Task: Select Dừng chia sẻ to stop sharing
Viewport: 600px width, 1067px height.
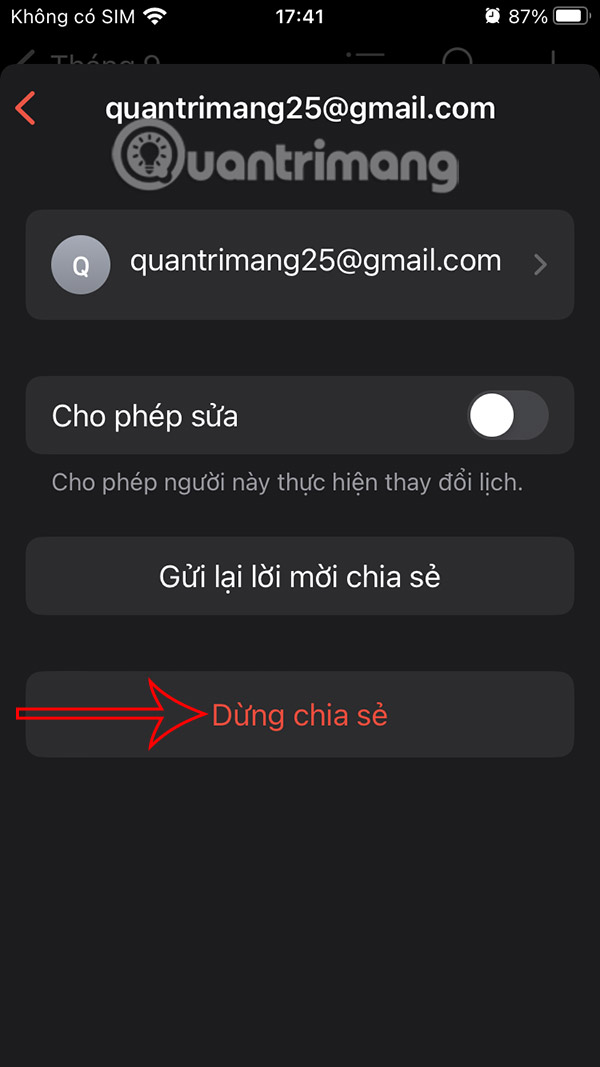Action: click(300, 715)
